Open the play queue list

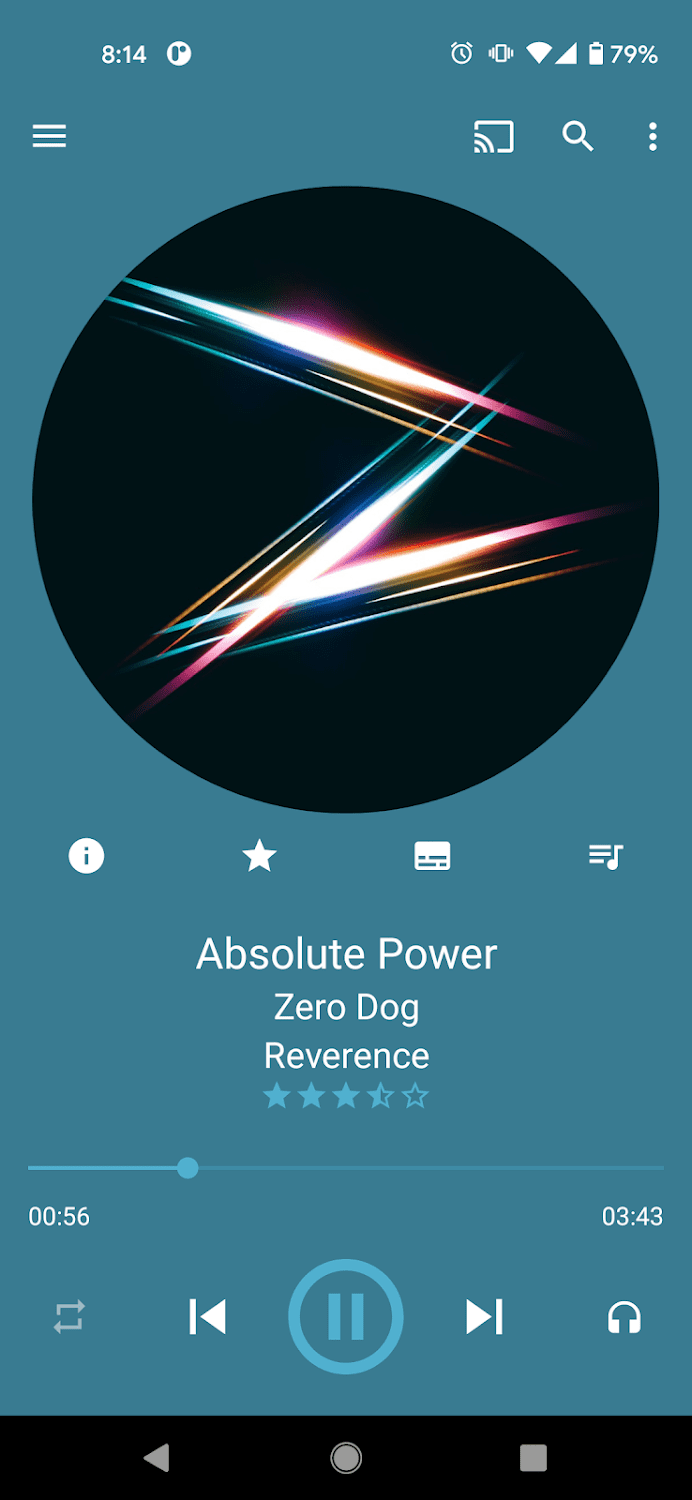tap(605, 856)
